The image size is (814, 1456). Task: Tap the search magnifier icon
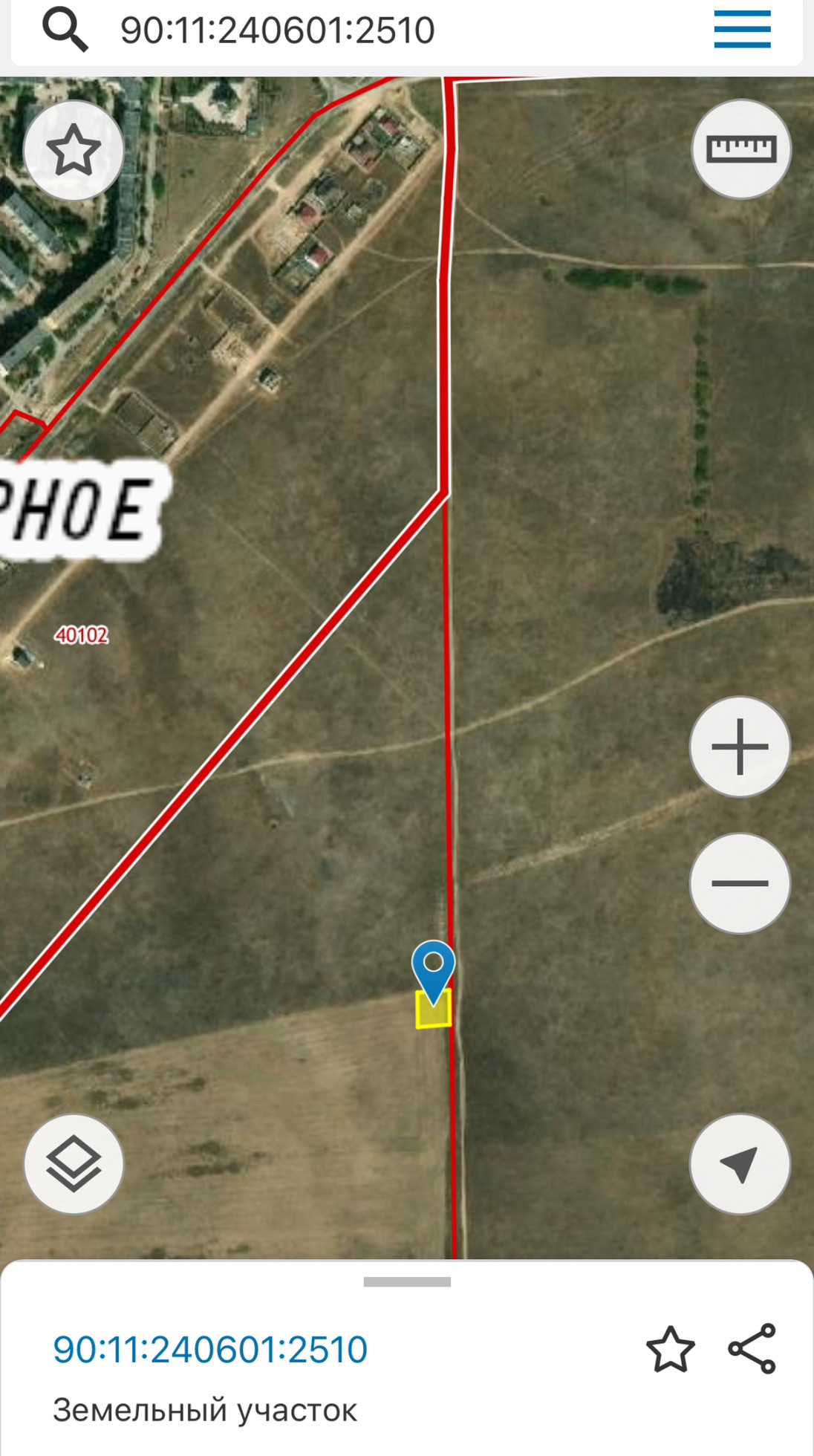pos(65,31)
